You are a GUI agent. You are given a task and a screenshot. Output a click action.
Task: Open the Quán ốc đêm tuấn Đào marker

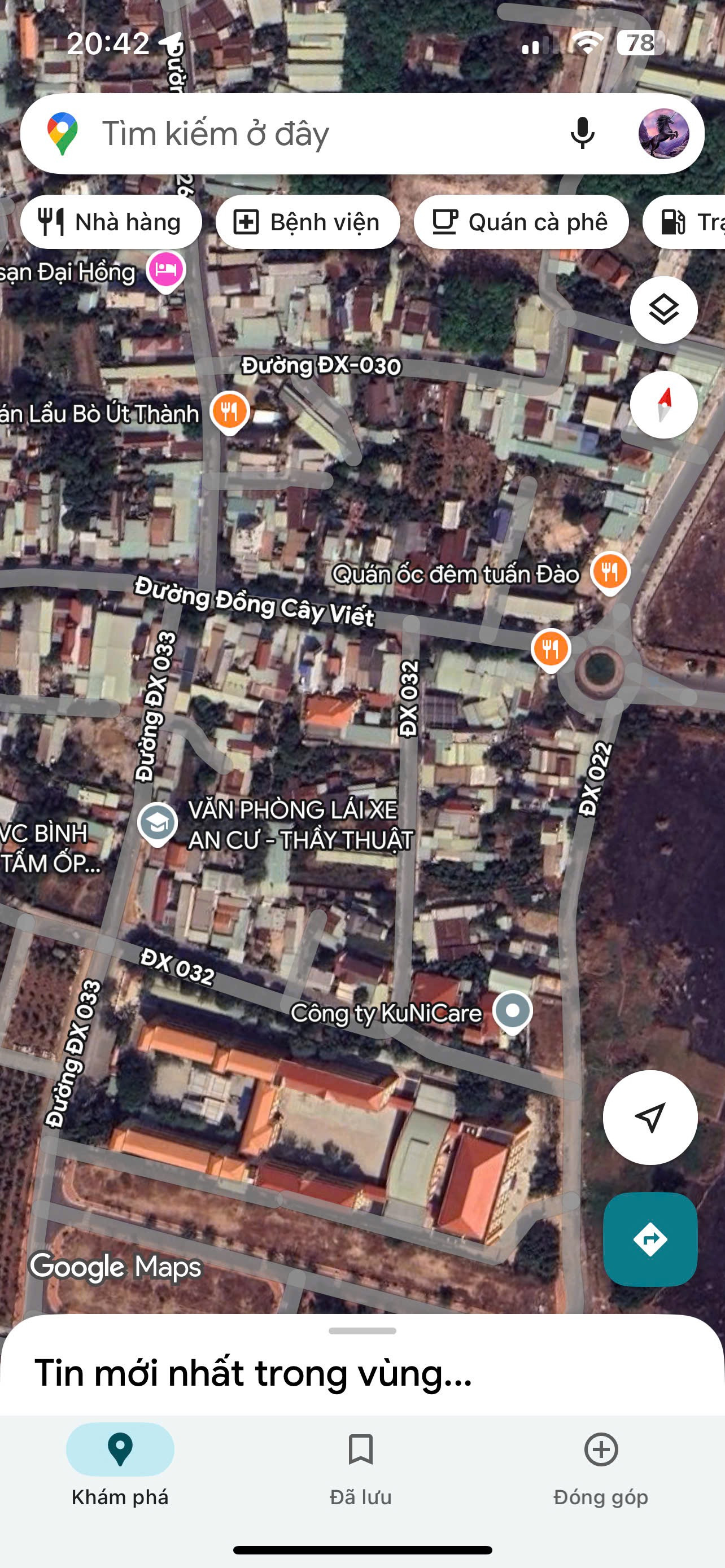click(x=609, y=572)
